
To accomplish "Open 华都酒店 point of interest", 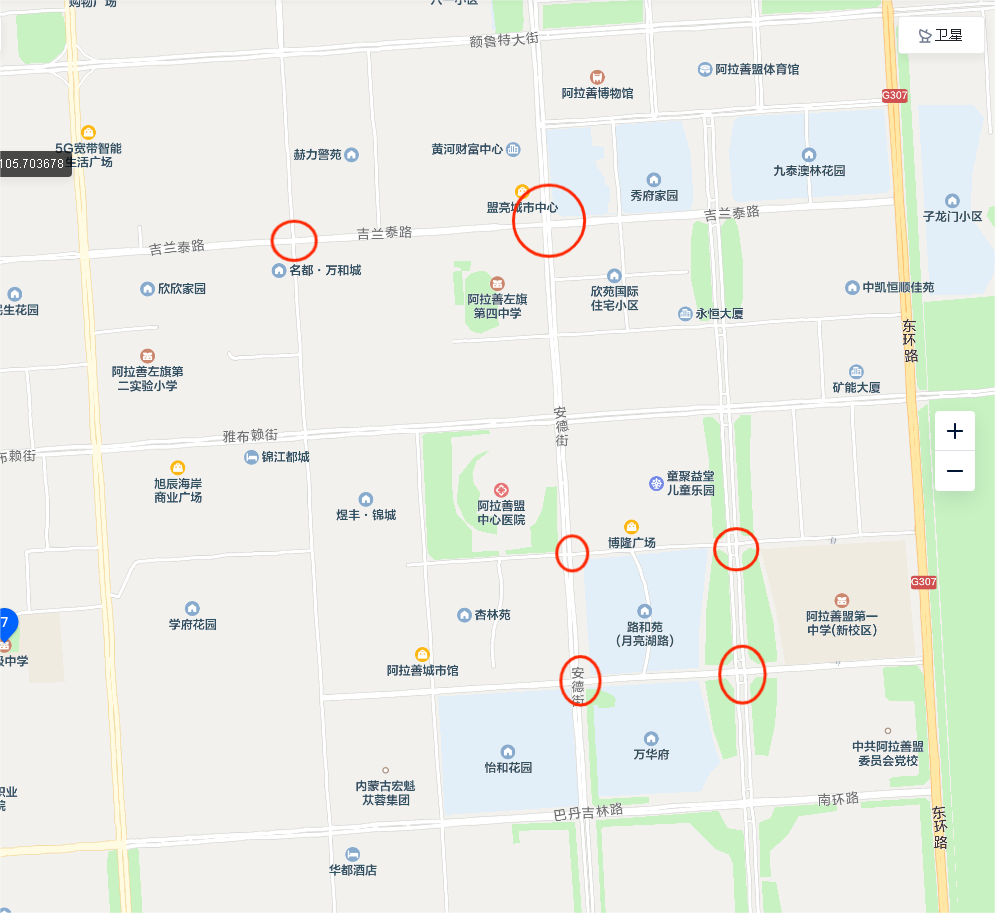I will point(353,854).
